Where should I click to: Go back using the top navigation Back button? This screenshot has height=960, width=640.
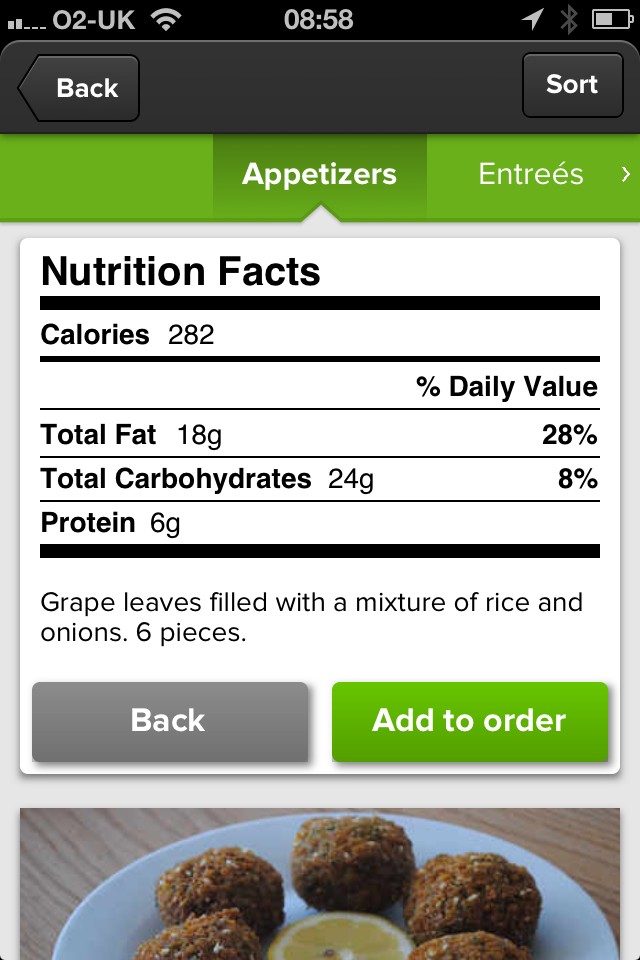80,88
